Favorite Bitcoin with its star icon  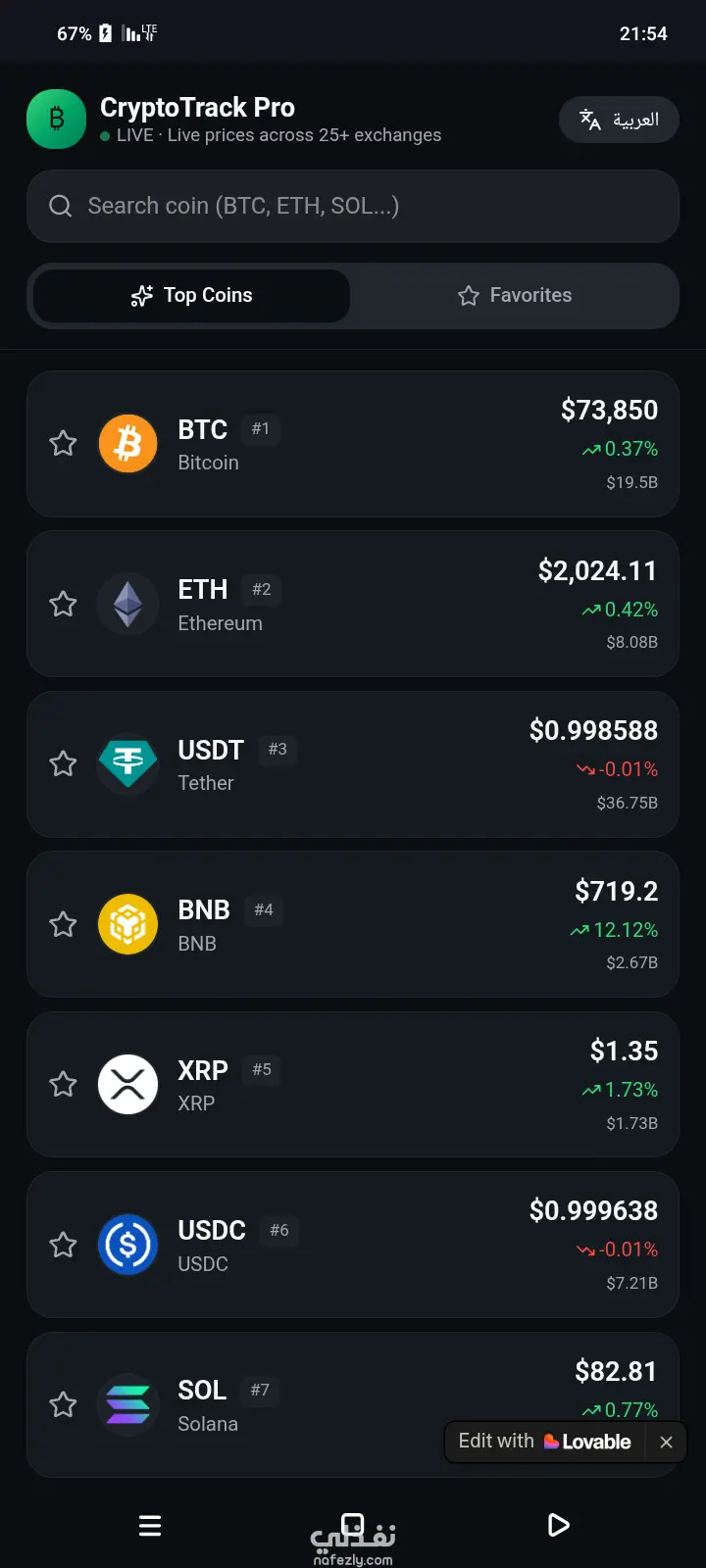click(63, 443)
